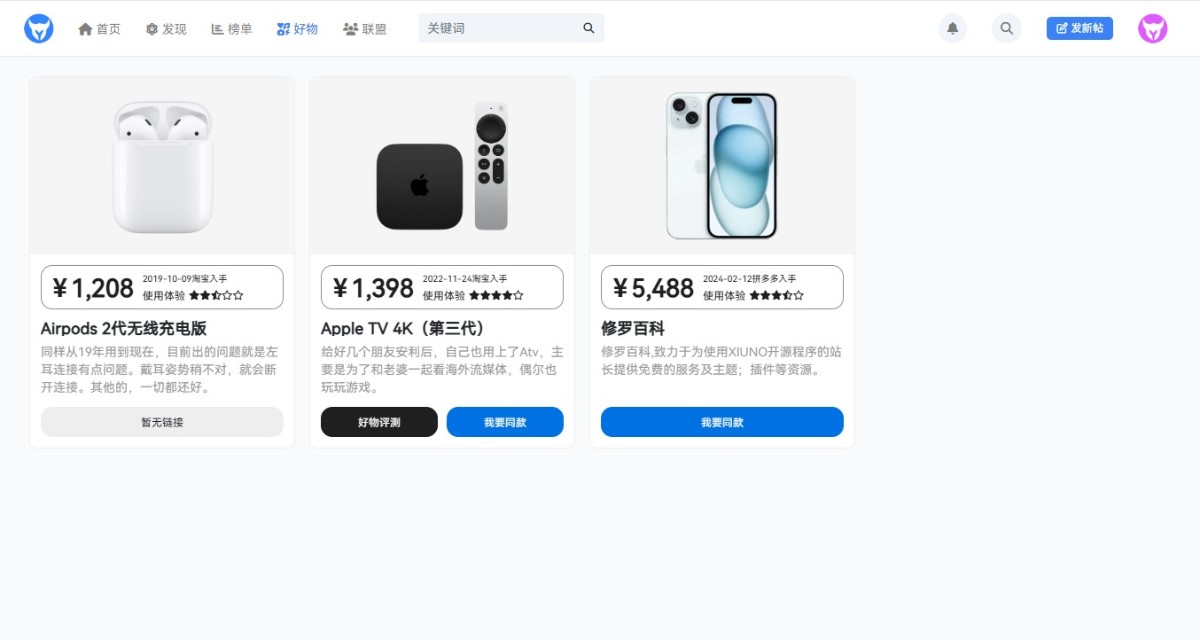Viewport: 1200px width, 640px height.
Task: Open the notifications bell
Action: [952, 28]
